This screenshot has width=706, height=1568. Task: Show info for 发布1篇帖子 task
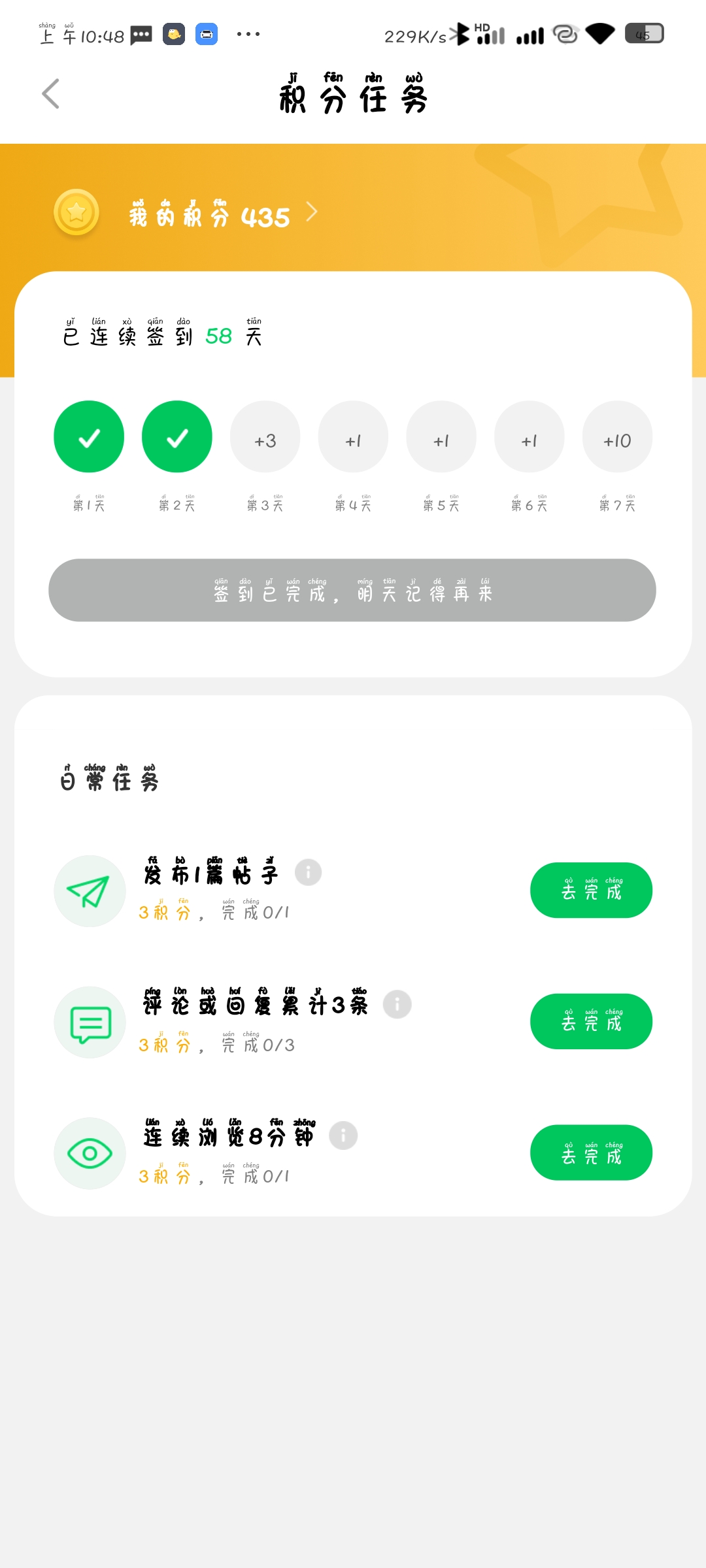pos(308,872)
